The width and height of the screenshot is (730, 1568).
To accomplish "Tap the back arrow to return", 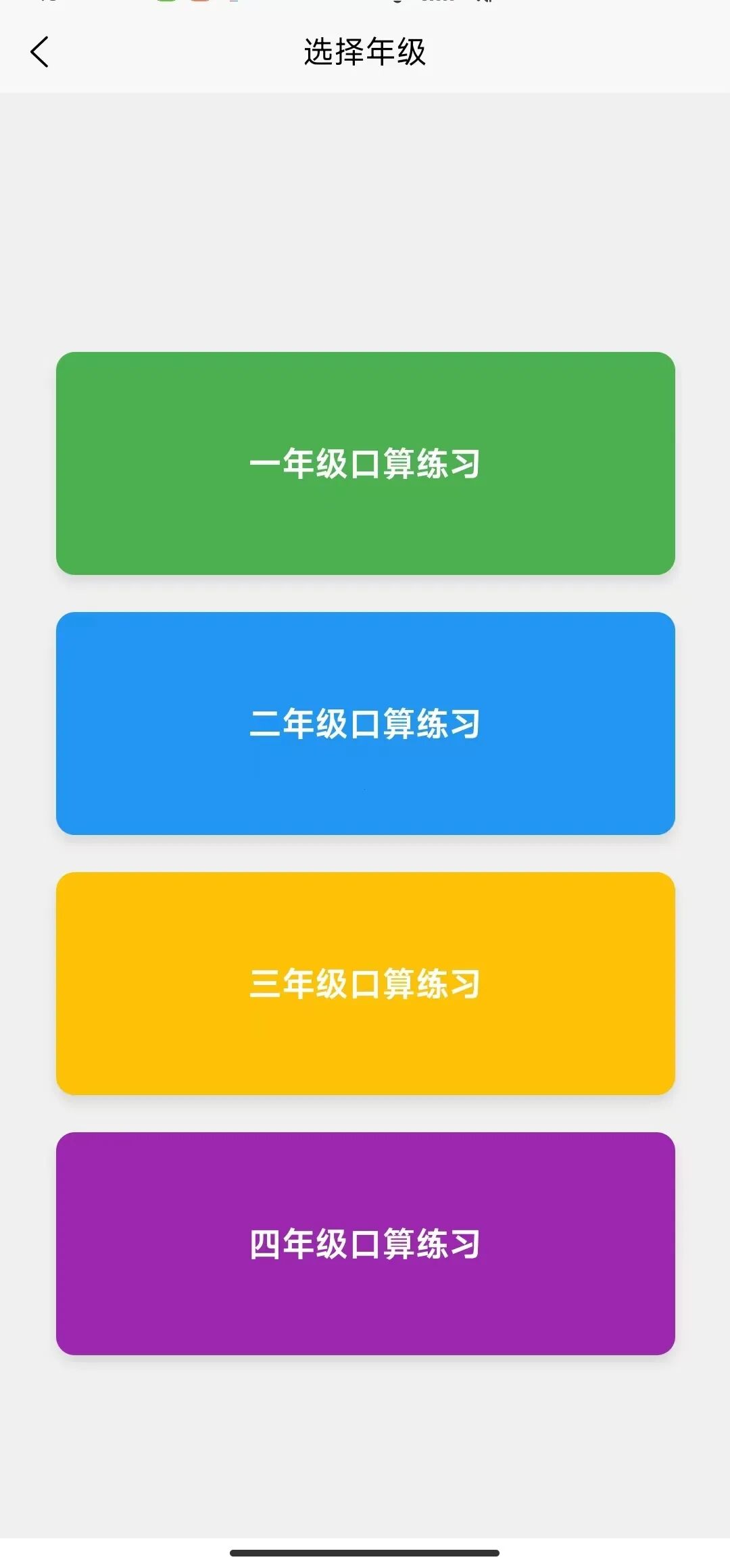I will click(x=40, y=51).
